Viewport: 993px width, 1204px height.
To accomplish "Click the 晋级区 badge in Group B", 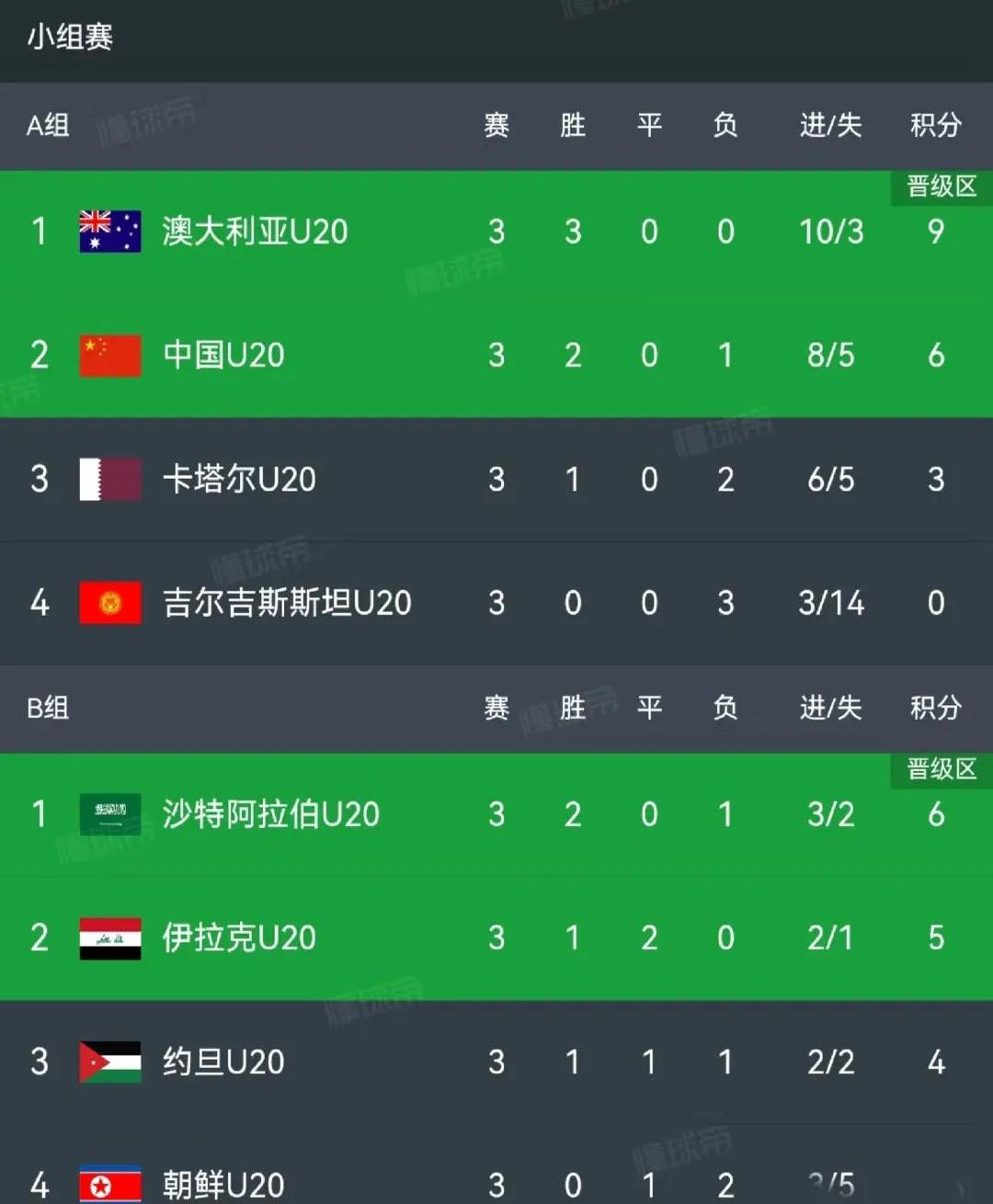I will point(940,770).
